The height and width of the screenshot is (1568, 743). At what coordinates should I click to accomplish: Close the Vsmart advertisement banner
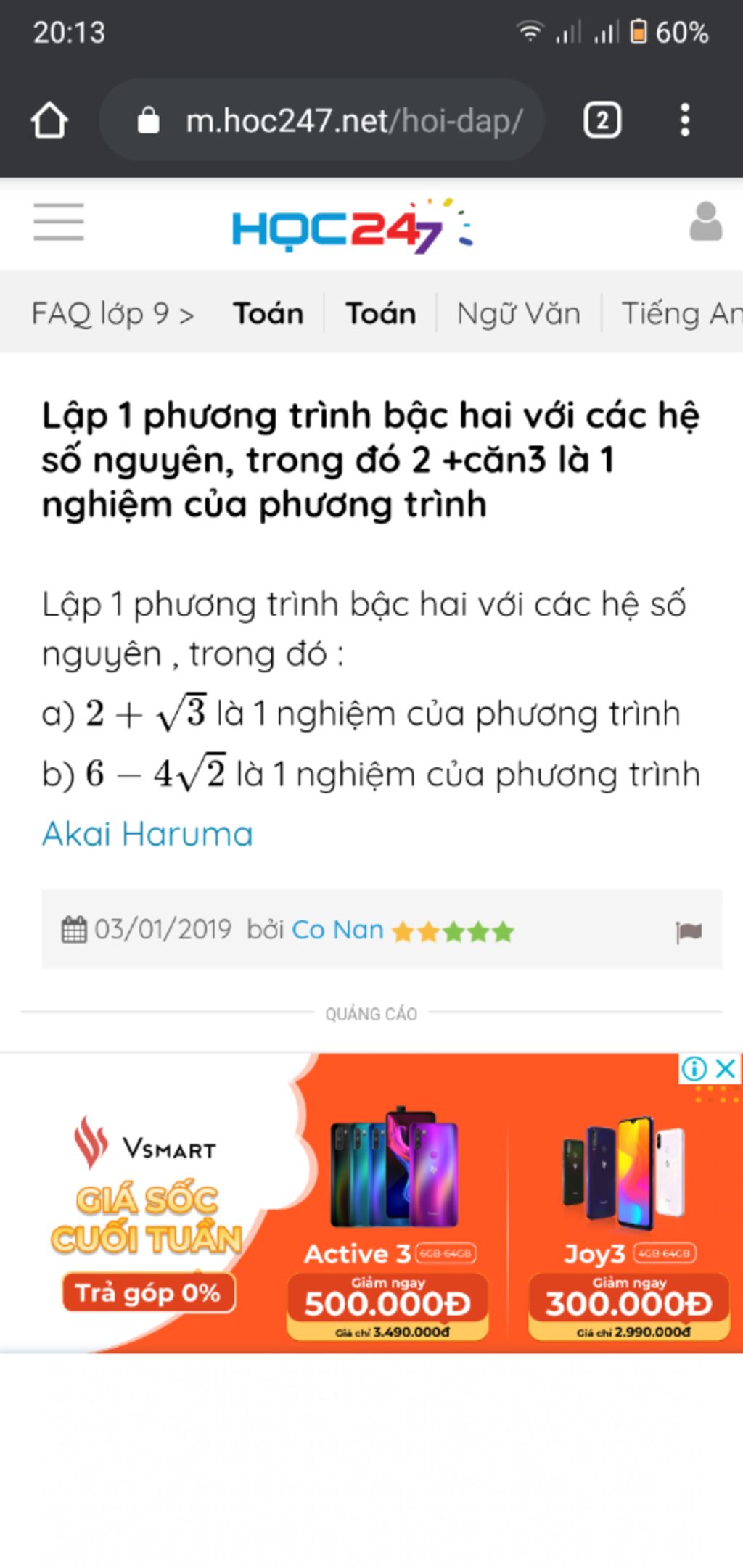(x=723, y=1068)
